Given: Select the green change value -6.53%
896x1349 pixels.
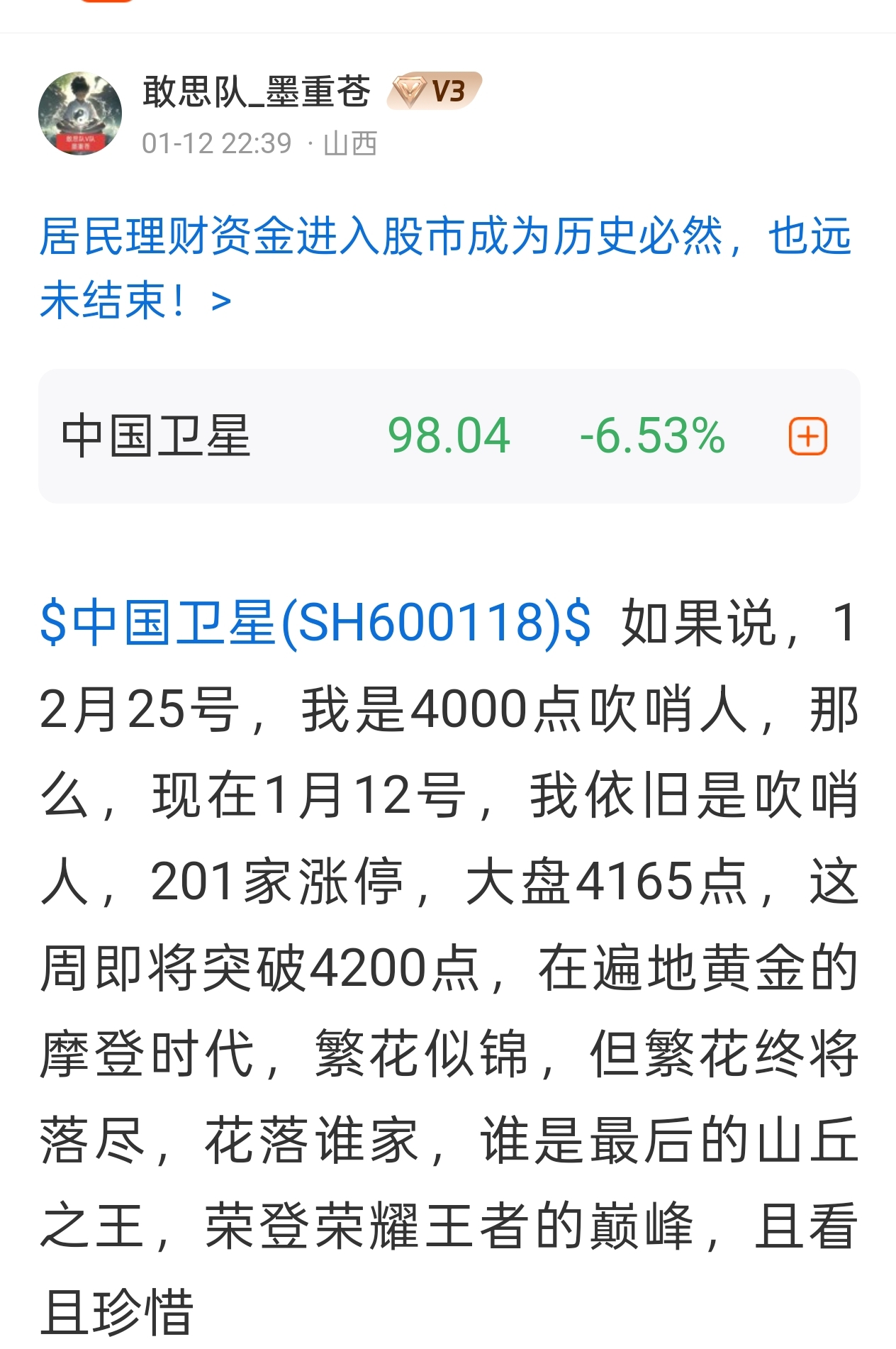Looking at the screenshot, I should pyautogui.click(x=656, y=438).
